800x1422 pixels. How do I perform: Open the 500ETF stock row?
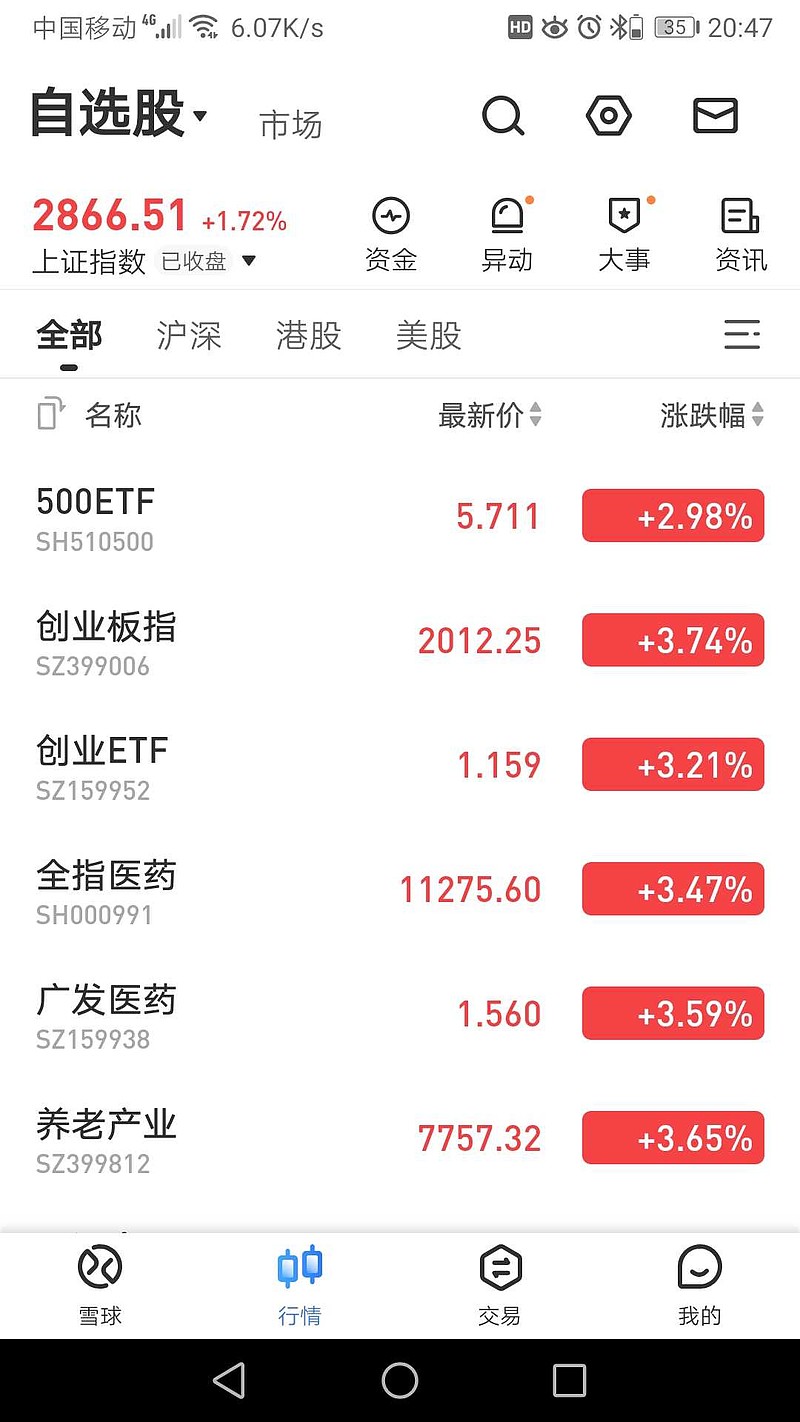400,517
